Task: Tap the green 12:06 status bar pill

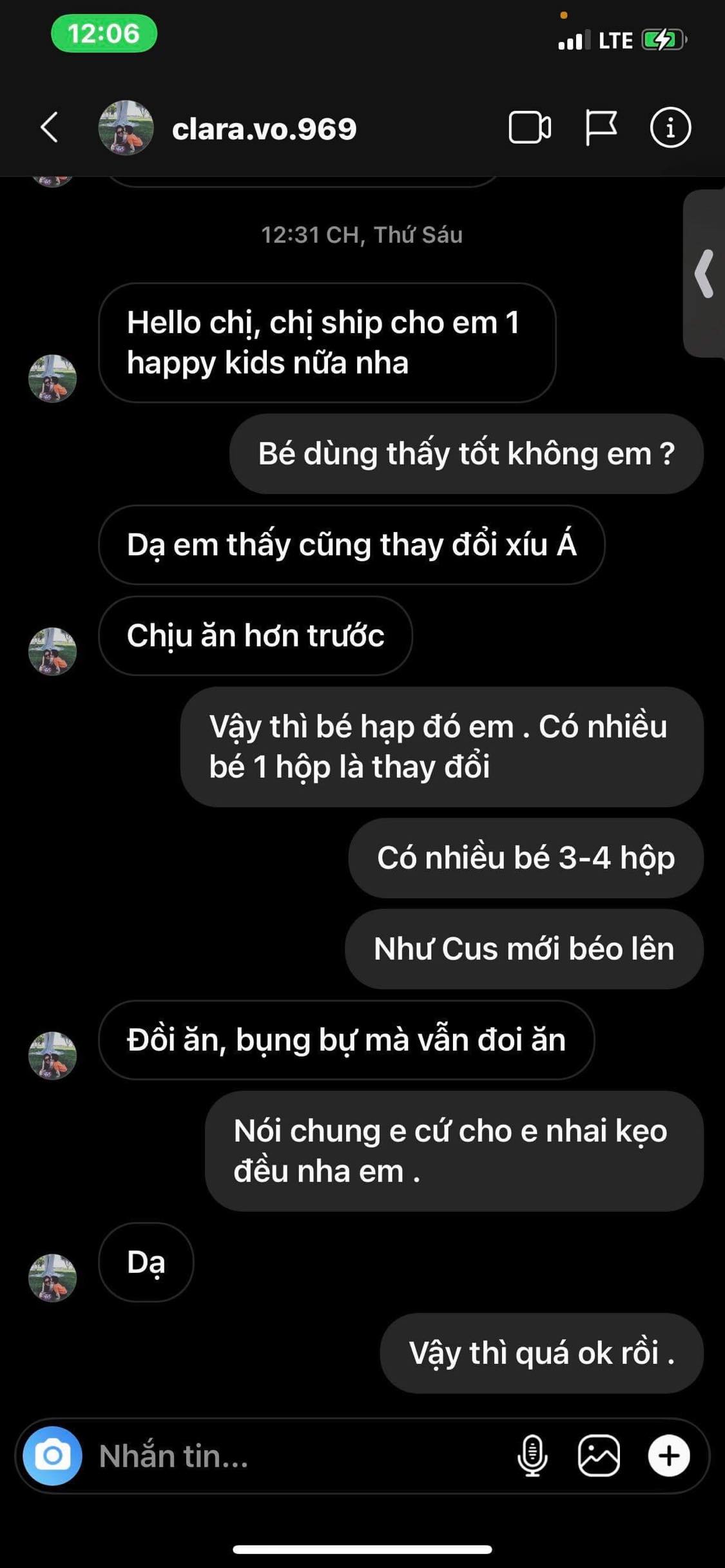Action: point(104,33)
